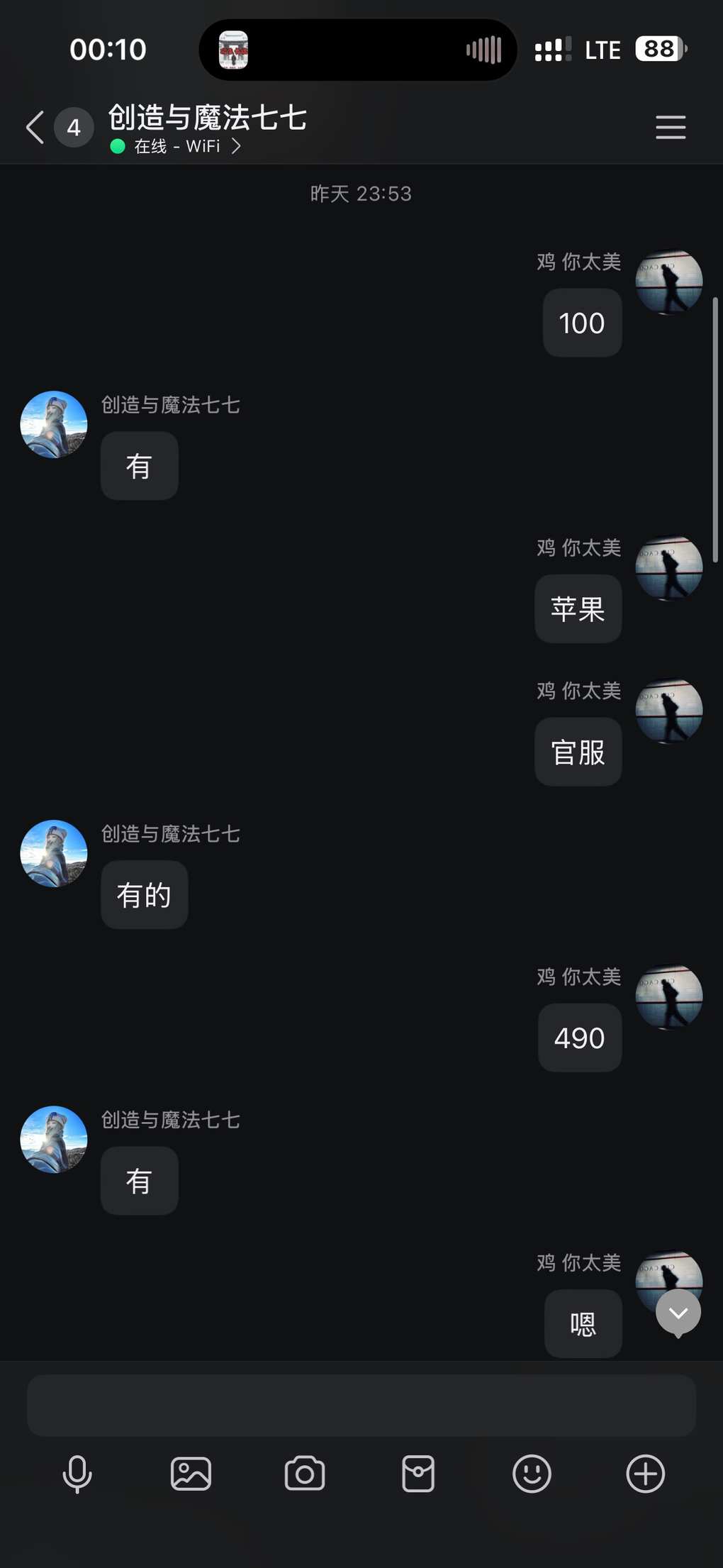Image resolution: width=723 pixels, height=1568 pixels.
Task: Tap the message input field
Action: tap(361, 1406)
